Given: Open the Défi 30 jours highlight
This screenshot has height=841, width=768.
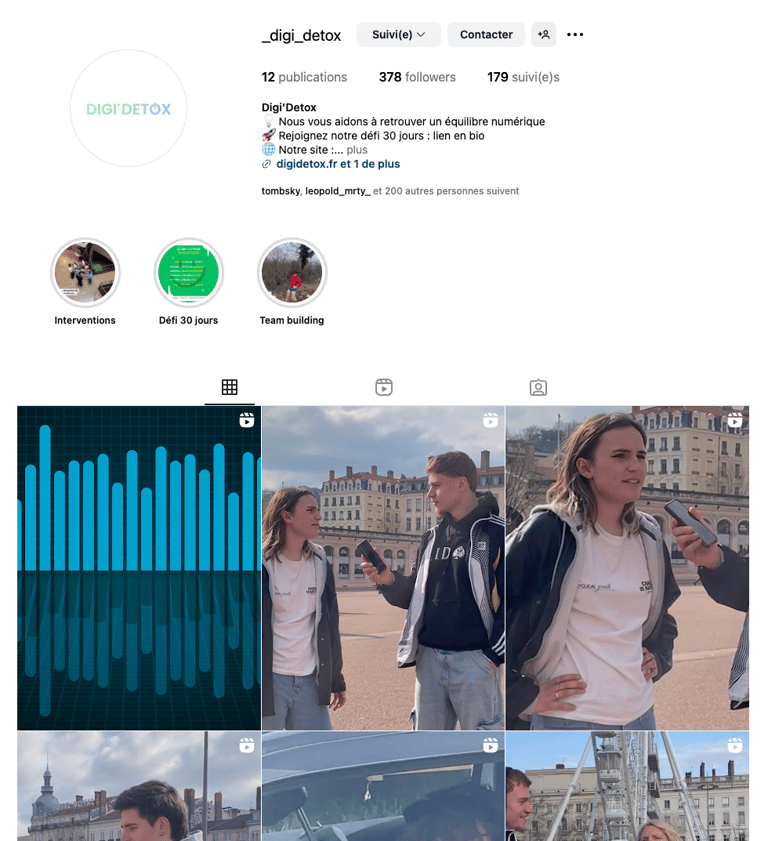Looking at the screenshot, I should tap(188, 273).
